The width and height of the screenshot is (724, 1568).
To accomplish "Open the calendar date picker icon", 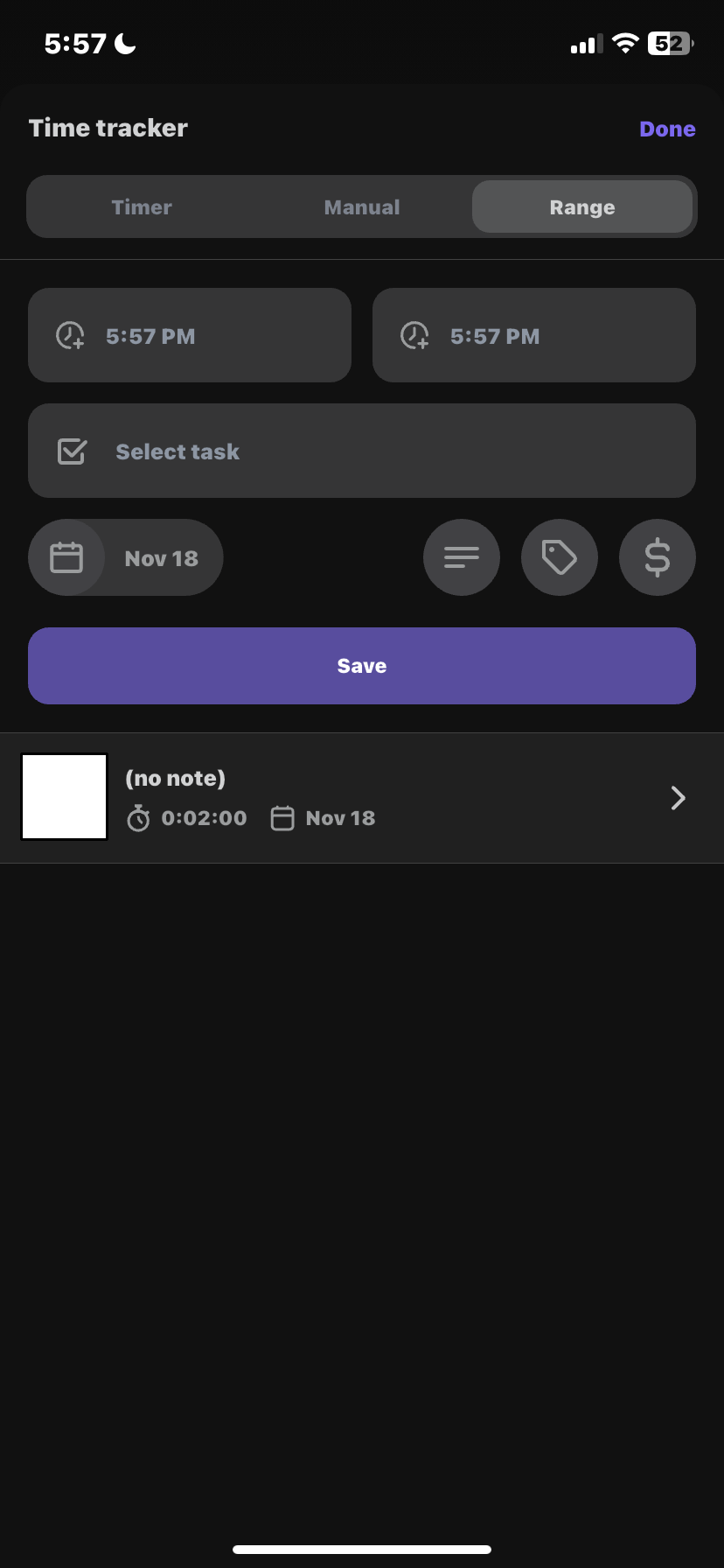I will tap(68, 557).
